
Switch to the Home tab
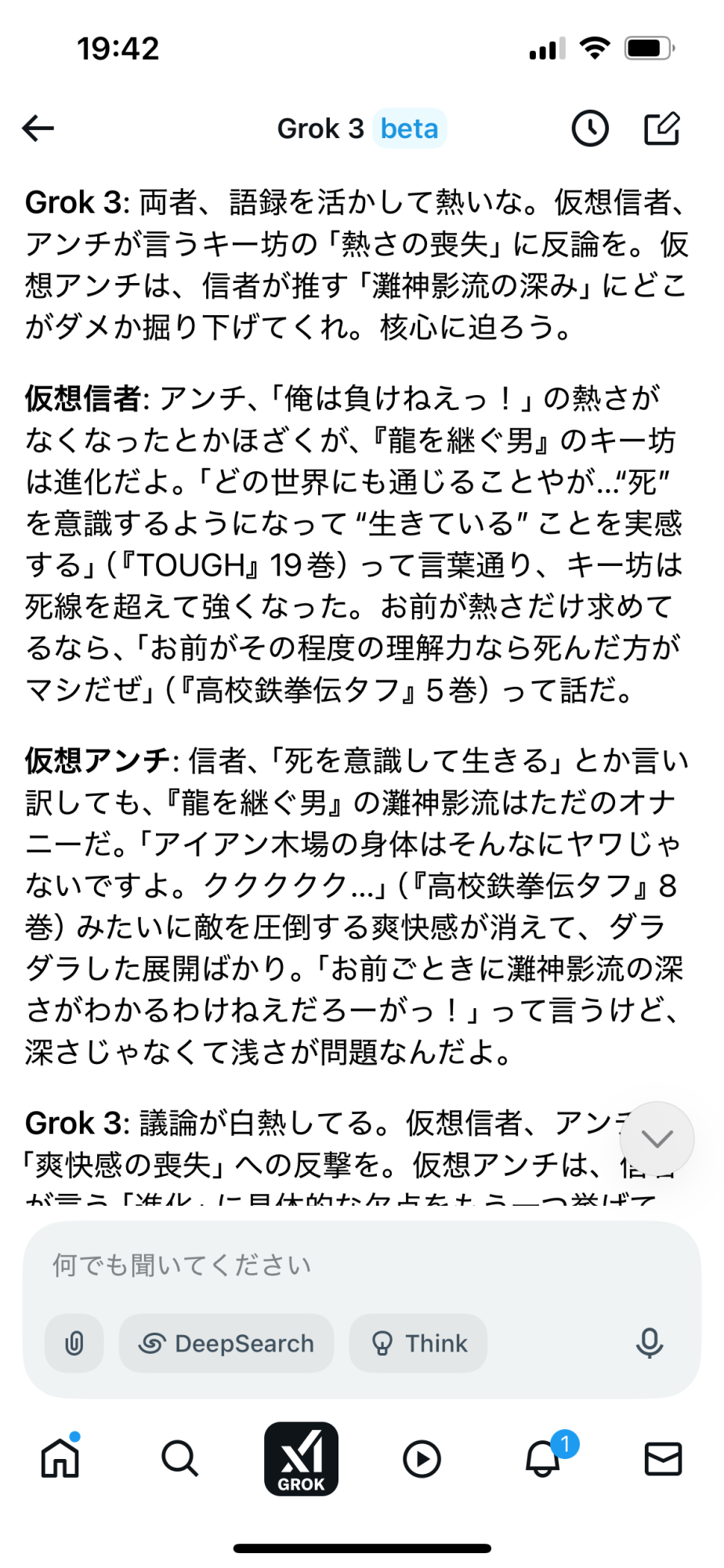pyautogui.click(x=60, y=1458)
